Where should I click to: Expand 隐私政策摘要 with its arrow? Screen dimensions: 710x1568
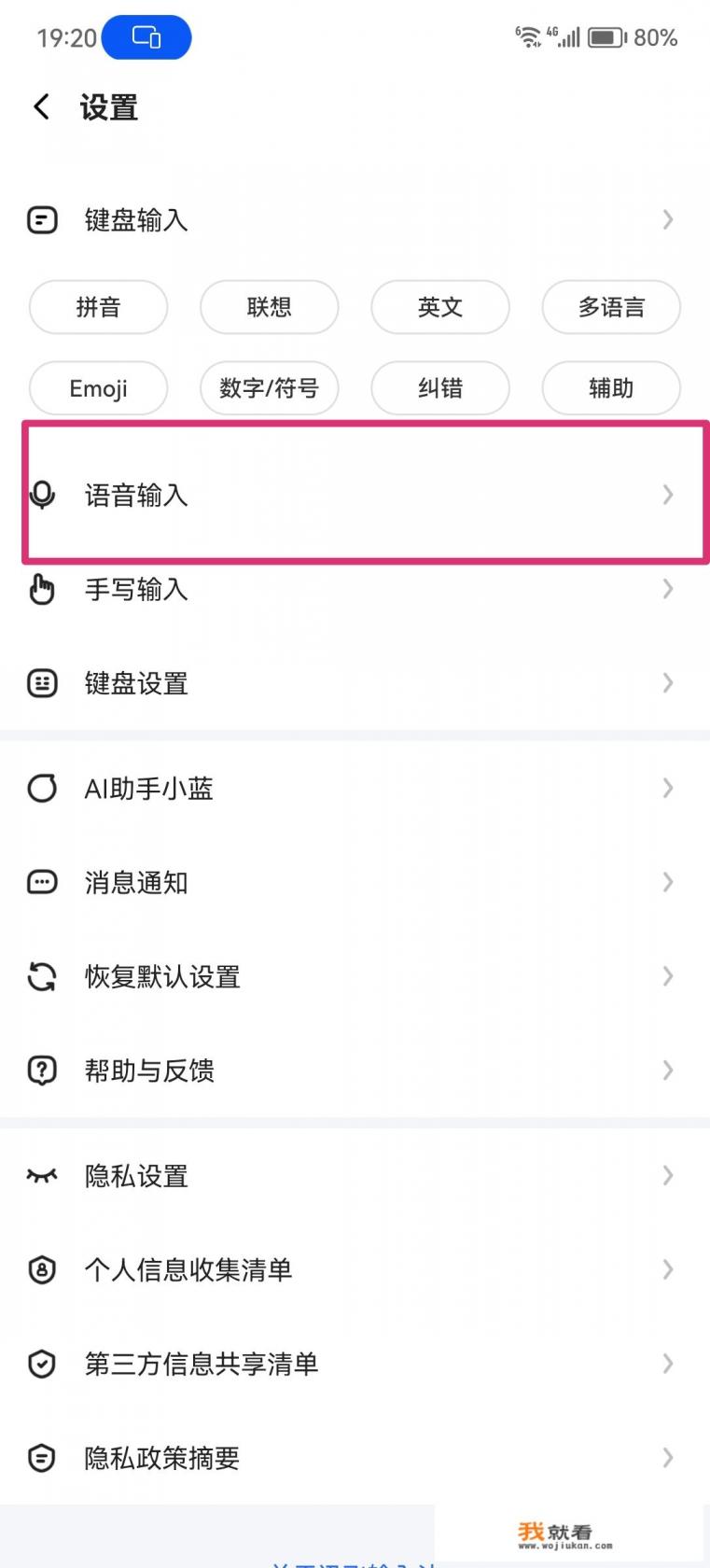tap(667, 1458)
